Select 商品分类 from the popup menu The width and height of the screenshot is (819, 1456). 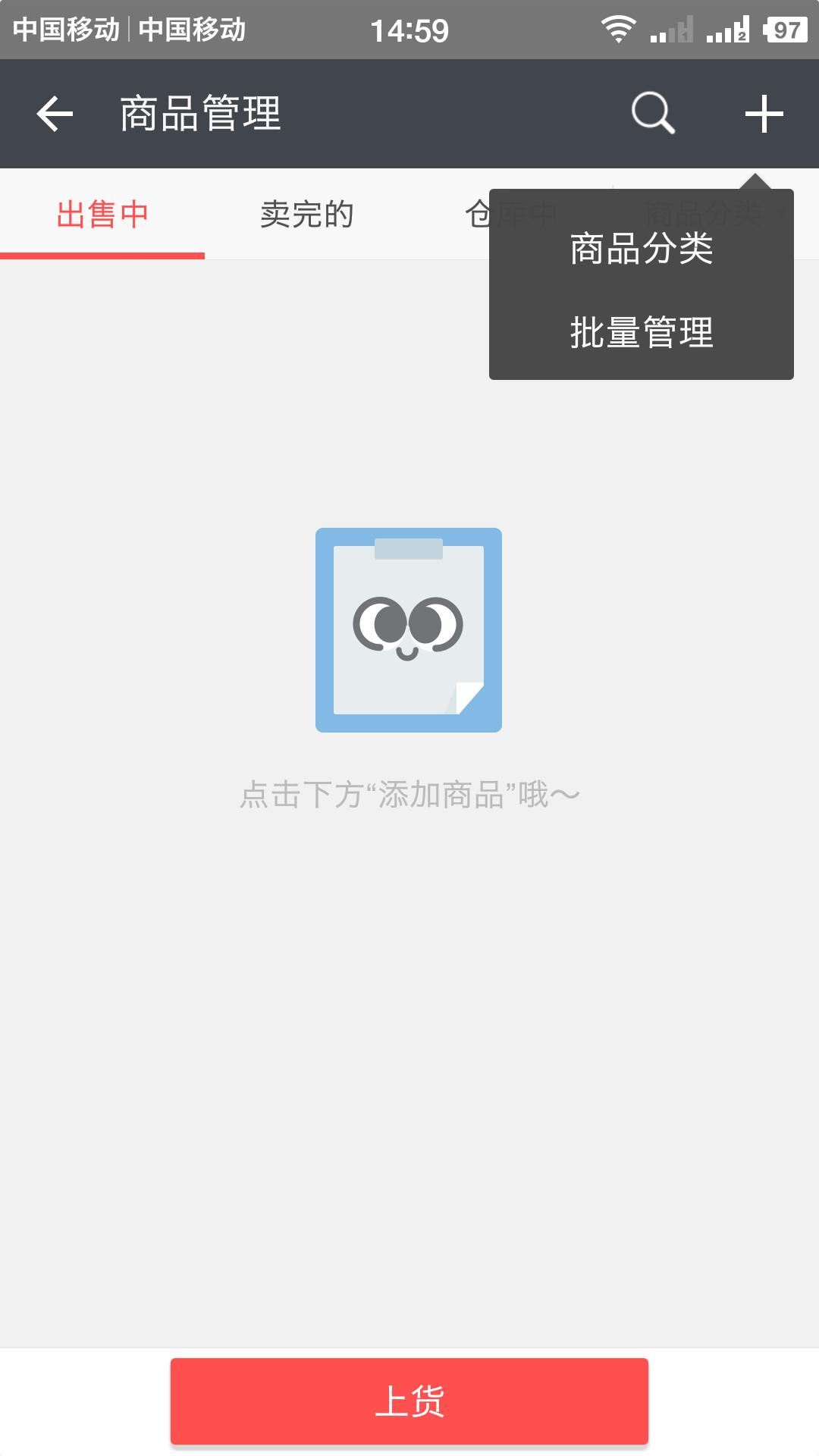coord(642,249)
